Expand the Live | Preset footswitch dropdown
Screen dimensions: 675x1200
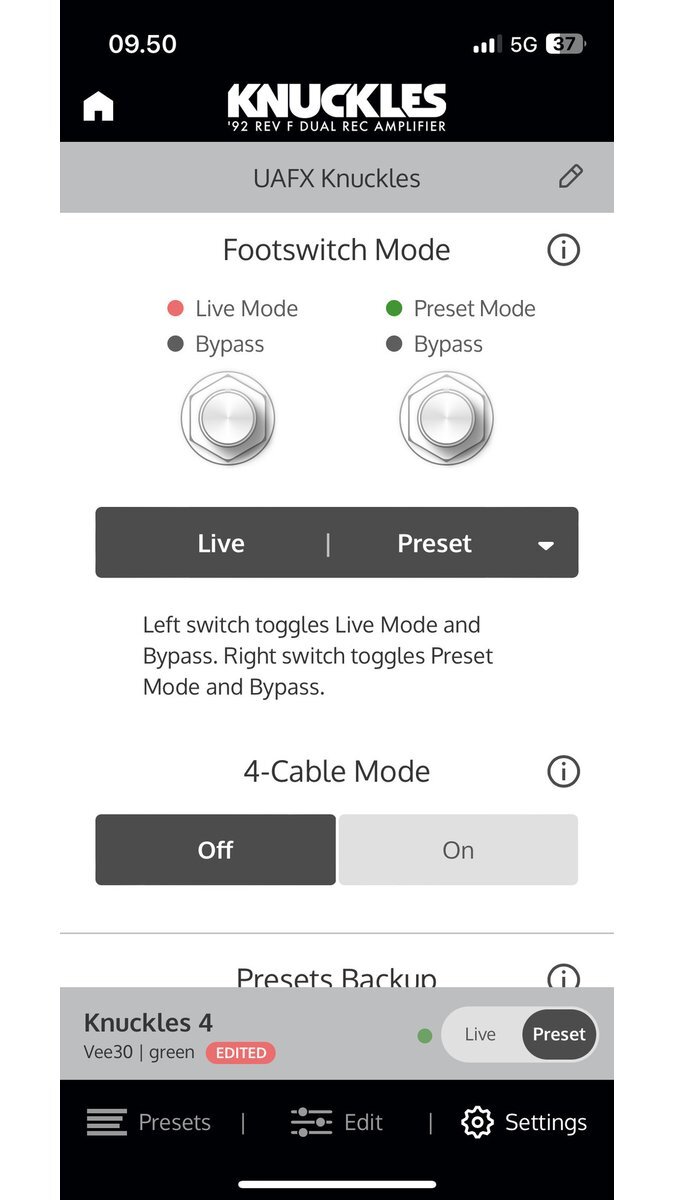(x=545, y=544)
